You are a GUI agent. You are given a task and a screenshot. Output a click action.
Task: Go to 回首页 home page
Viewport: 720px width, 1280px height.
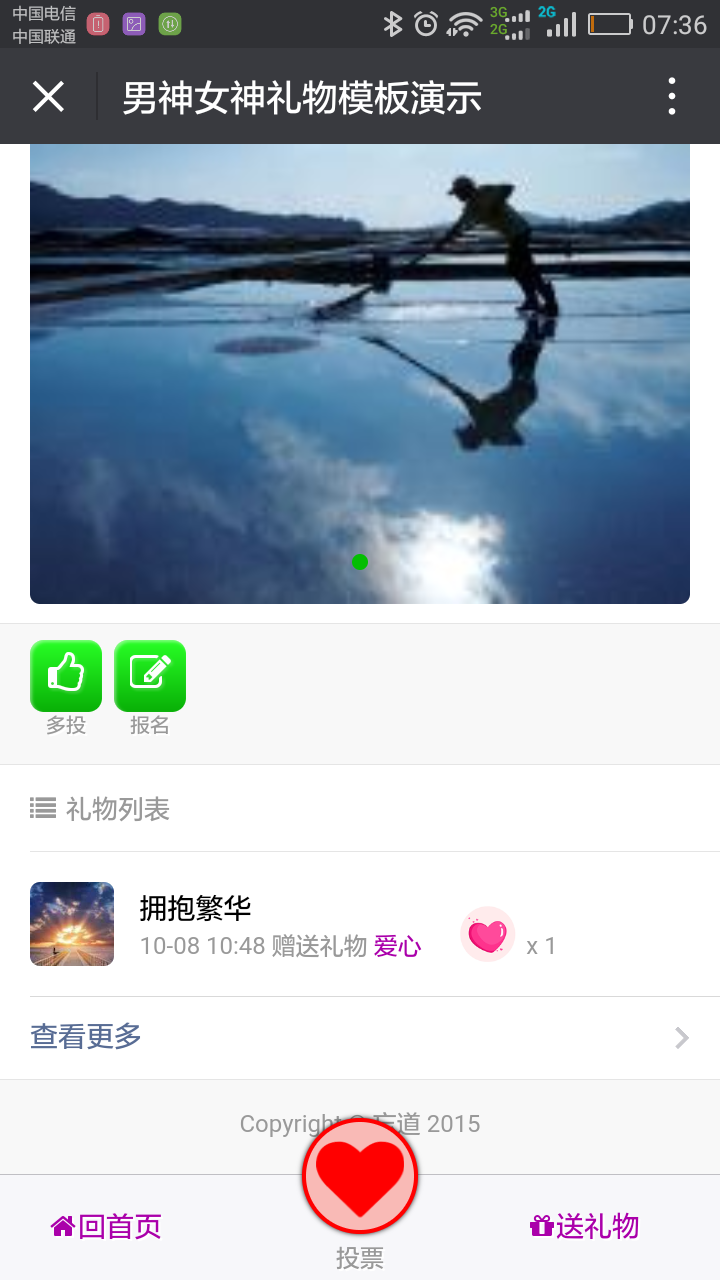pyautogui.click(x=106, y=1226)
